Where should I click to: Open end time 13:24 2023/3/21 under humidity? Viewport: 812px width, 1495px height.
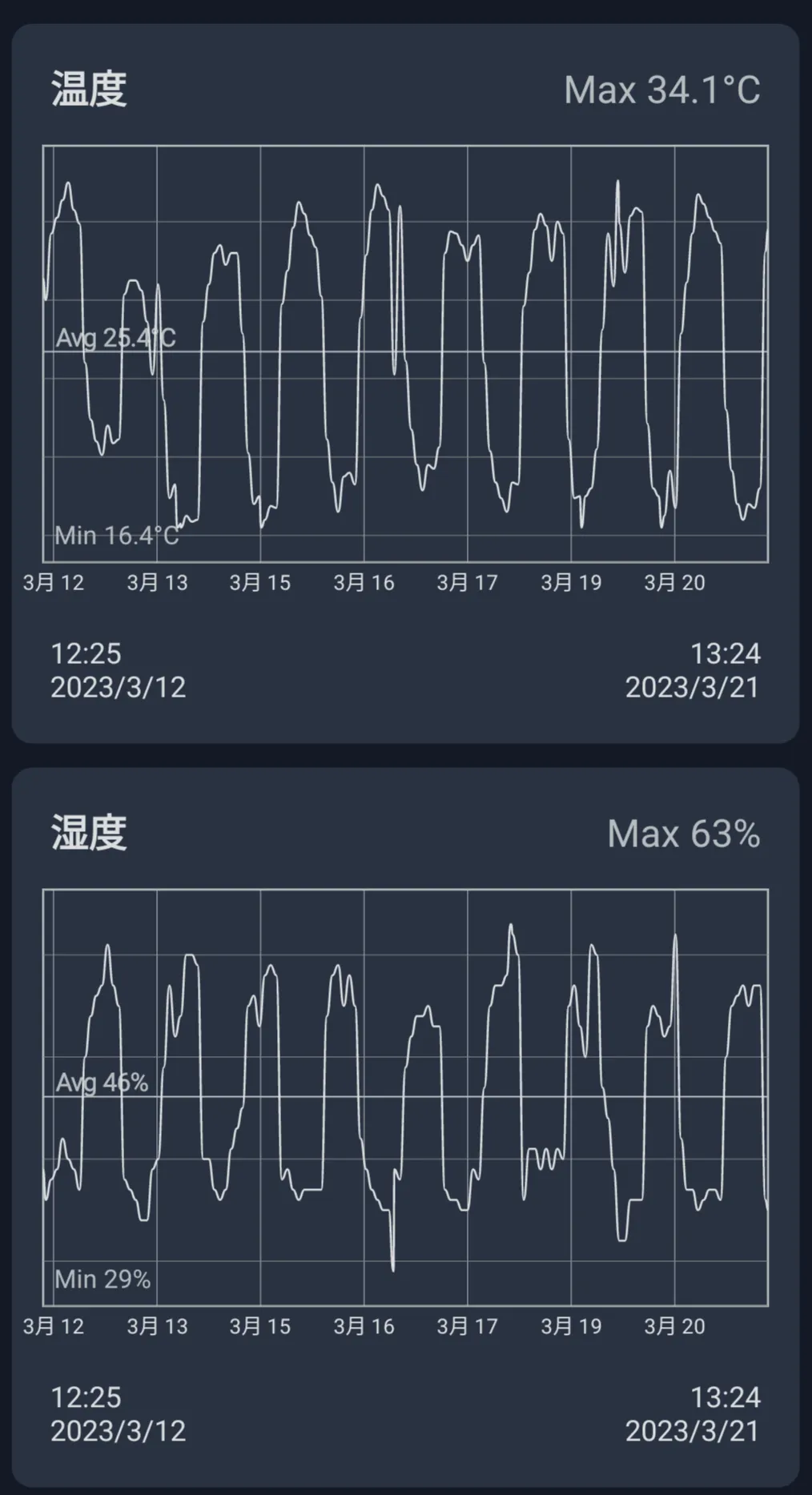tap(693, 1415)
